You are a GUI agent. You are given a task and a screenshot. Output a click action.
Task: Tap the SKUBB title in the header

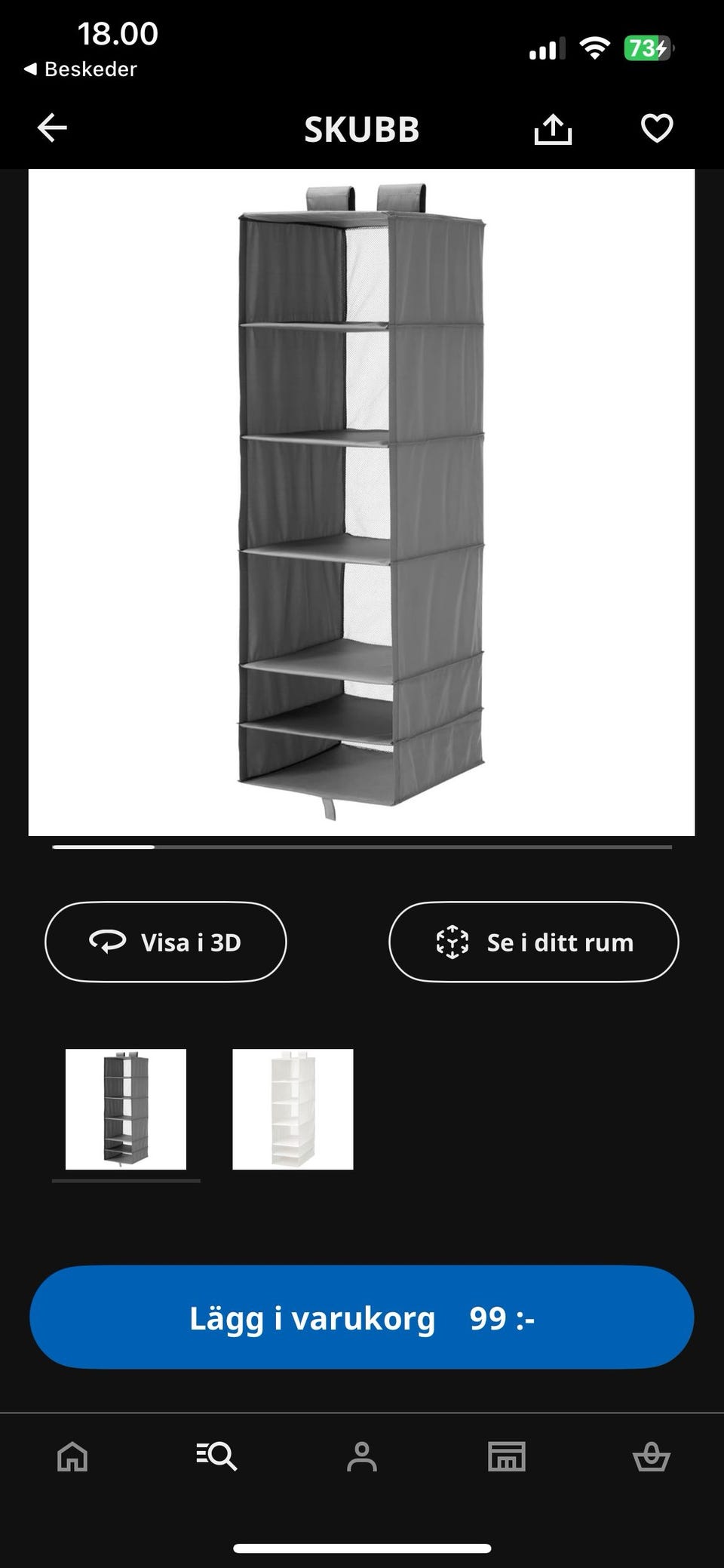(362, 128)
